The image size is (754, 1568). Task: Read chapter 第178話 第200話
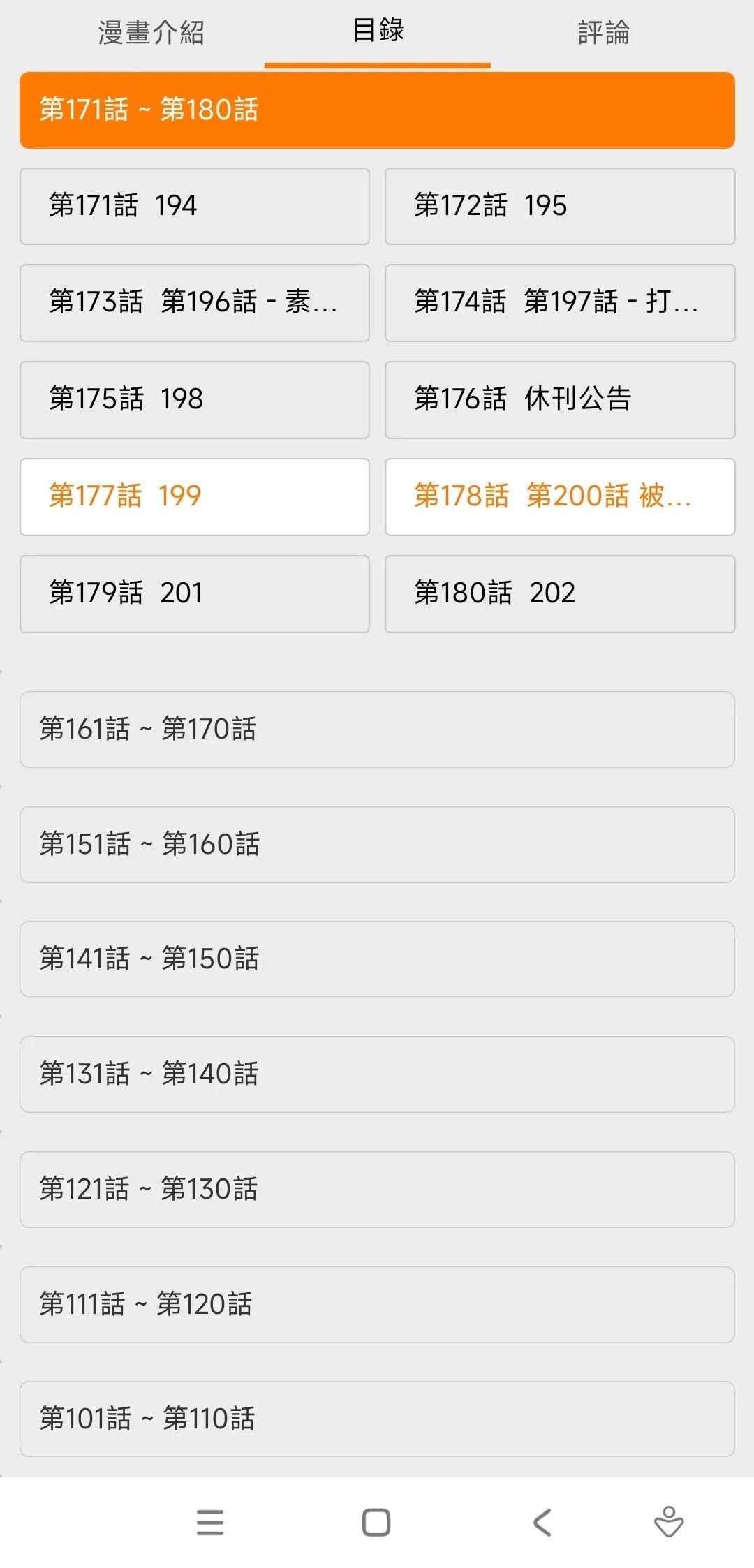tap(559, 496)
